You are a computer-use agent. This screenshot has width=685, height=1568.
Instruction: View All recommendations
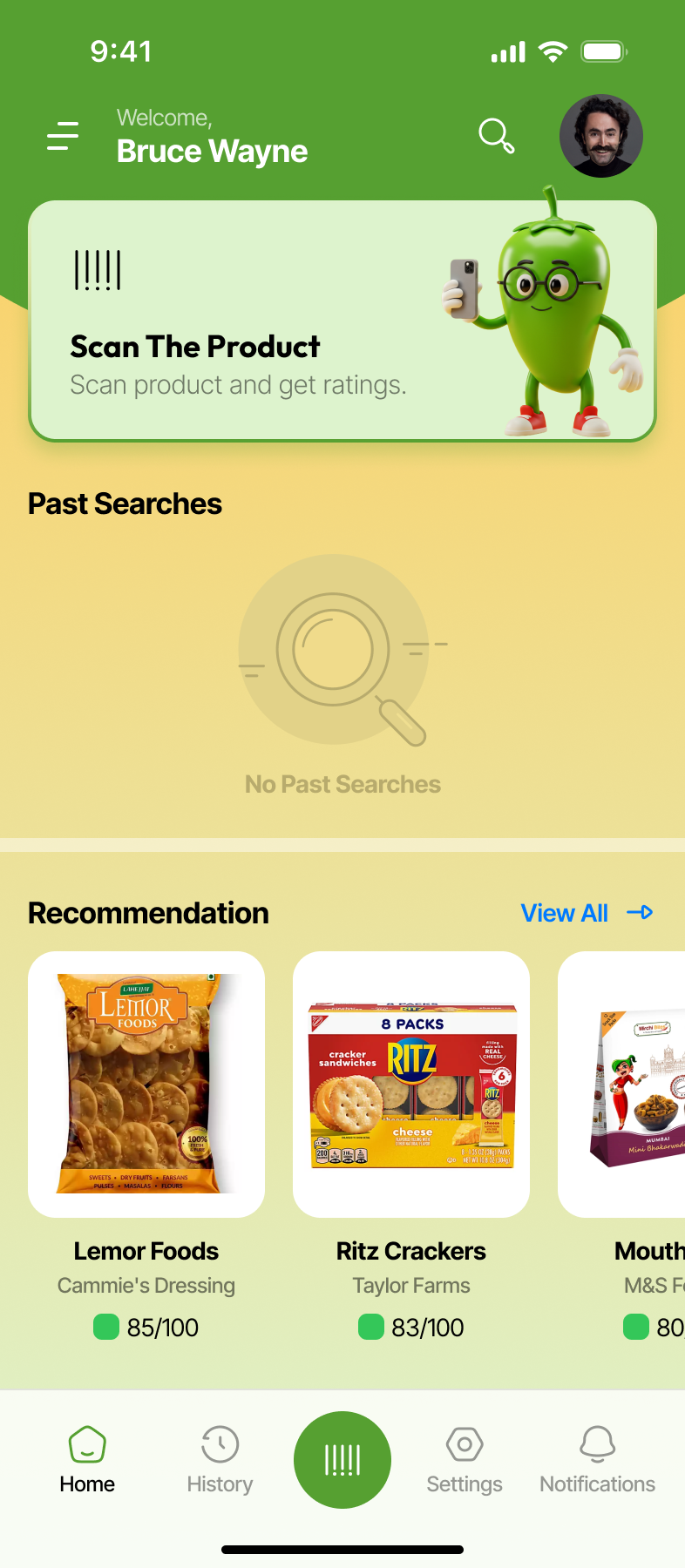(586, 913)
